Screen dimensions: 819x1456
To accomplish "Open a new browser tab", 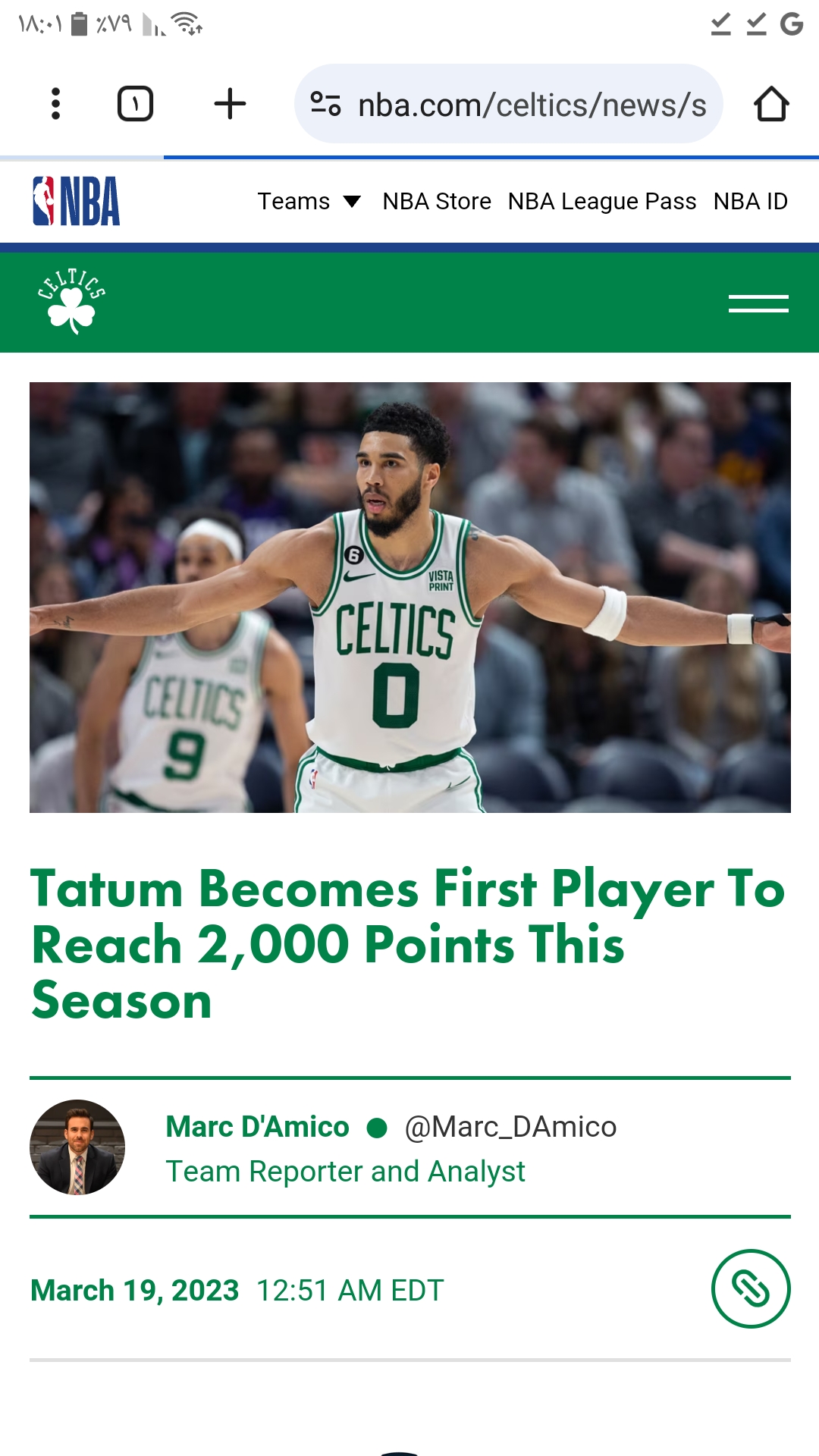I will (230, 104).
